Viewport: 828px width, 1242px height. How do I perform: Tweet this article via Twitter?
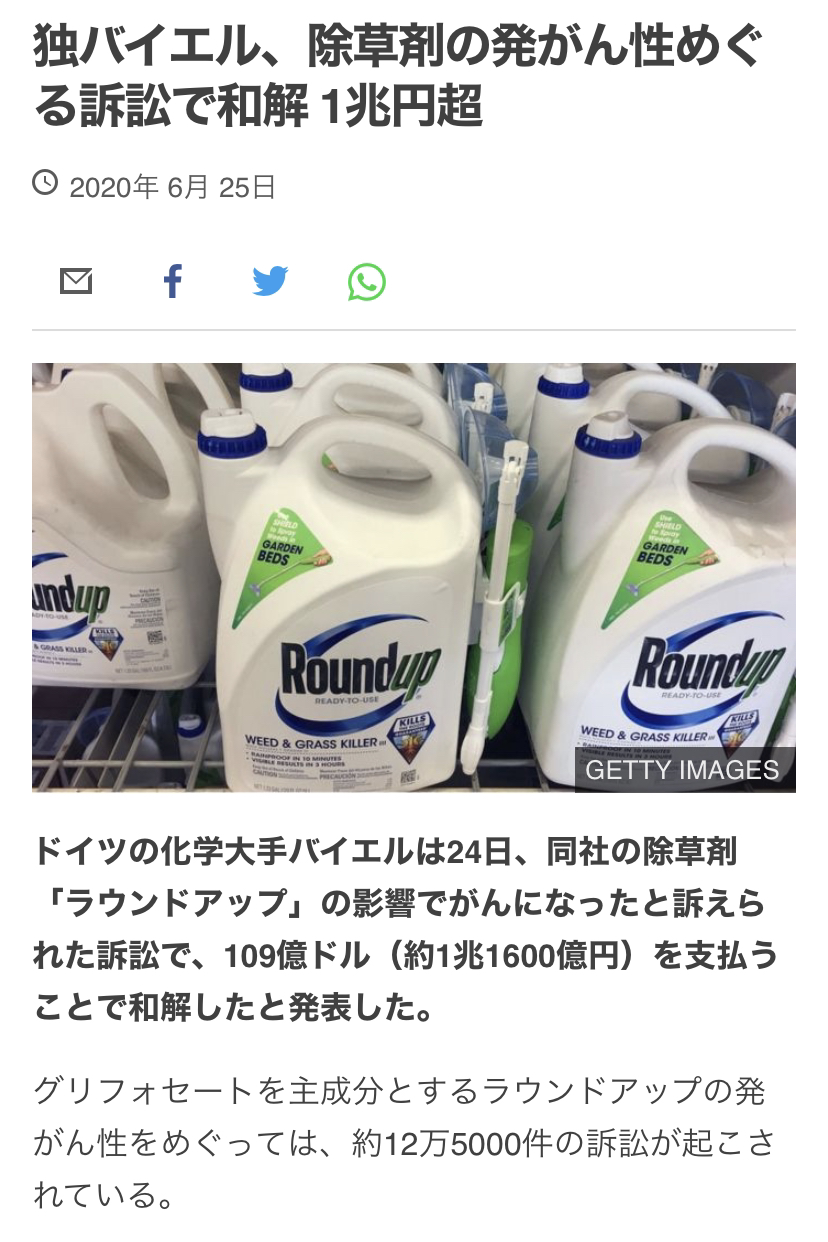click(x=270, y=282)
